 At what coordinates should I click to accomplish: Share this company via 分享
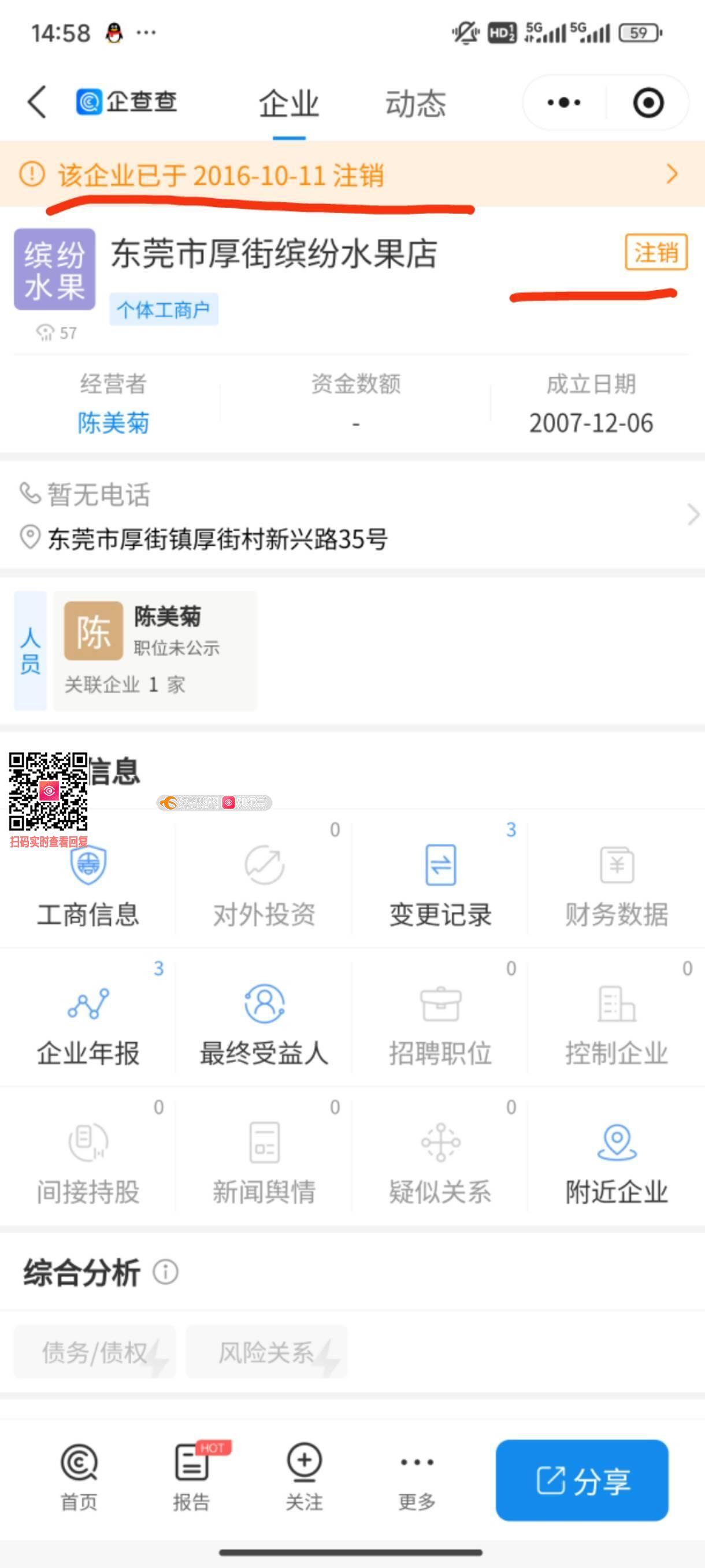582,1480
